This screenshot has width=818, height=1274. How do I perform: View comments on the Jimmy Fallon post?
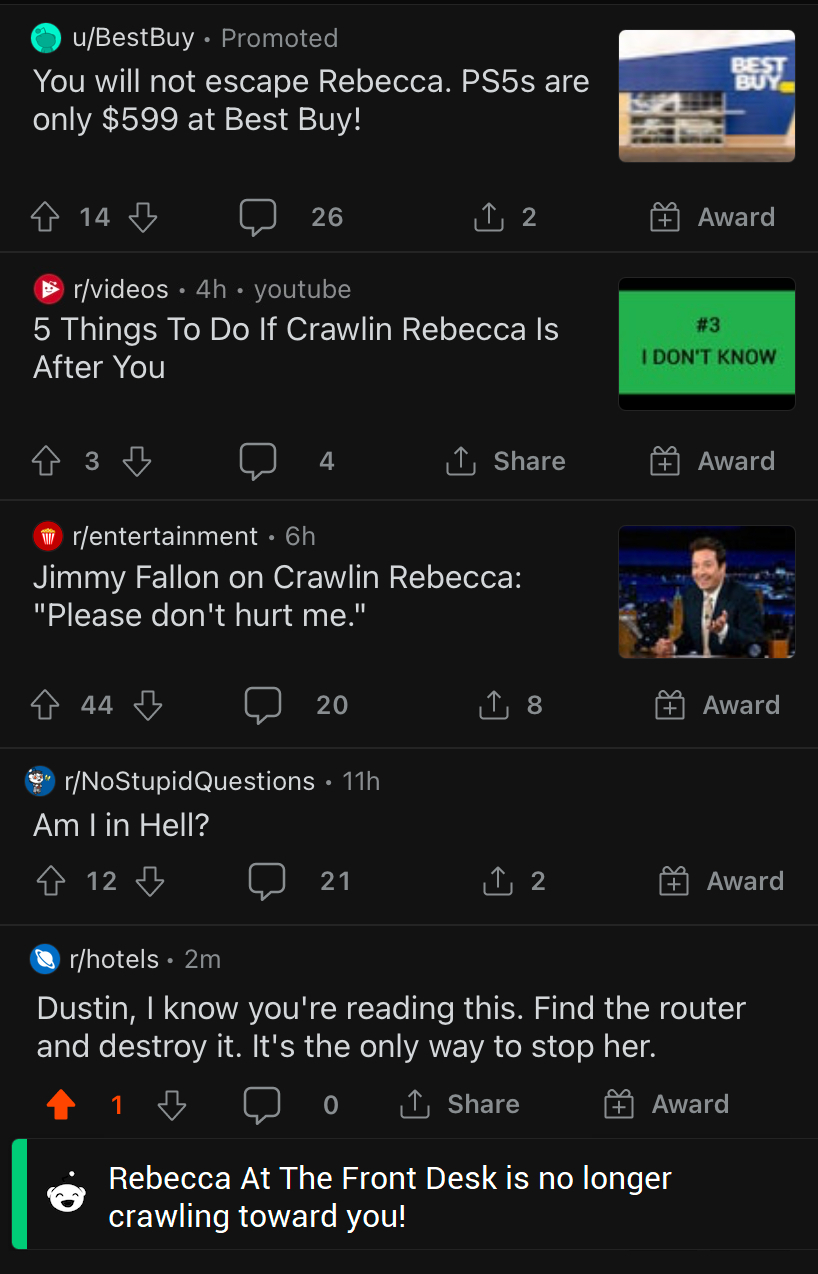point(263,705)
